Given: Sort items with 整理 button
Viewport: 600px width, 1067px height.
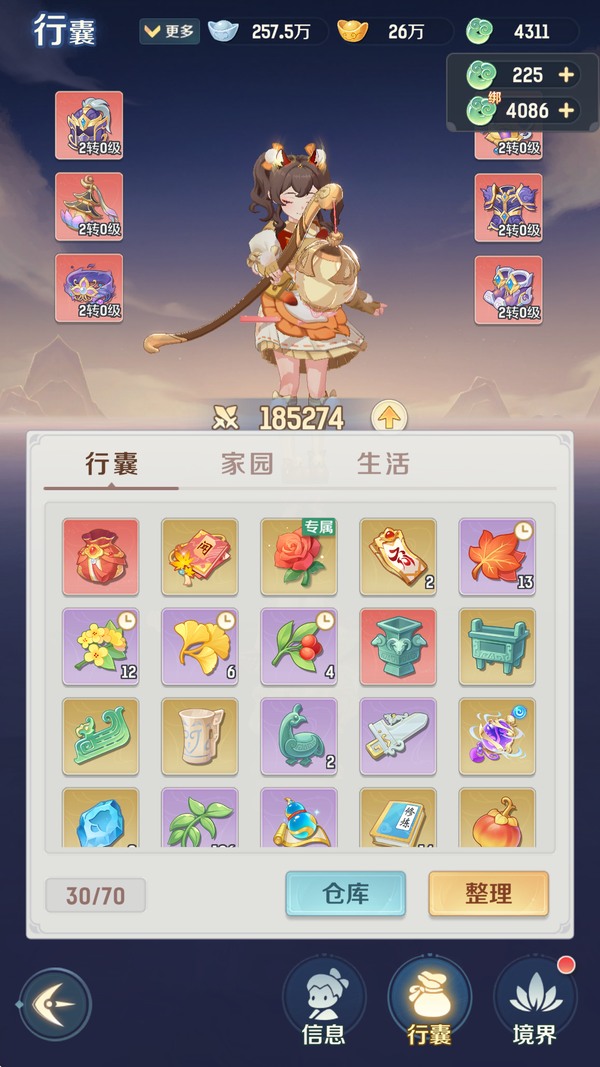Looking at the screenshot, I should (488, 893).
